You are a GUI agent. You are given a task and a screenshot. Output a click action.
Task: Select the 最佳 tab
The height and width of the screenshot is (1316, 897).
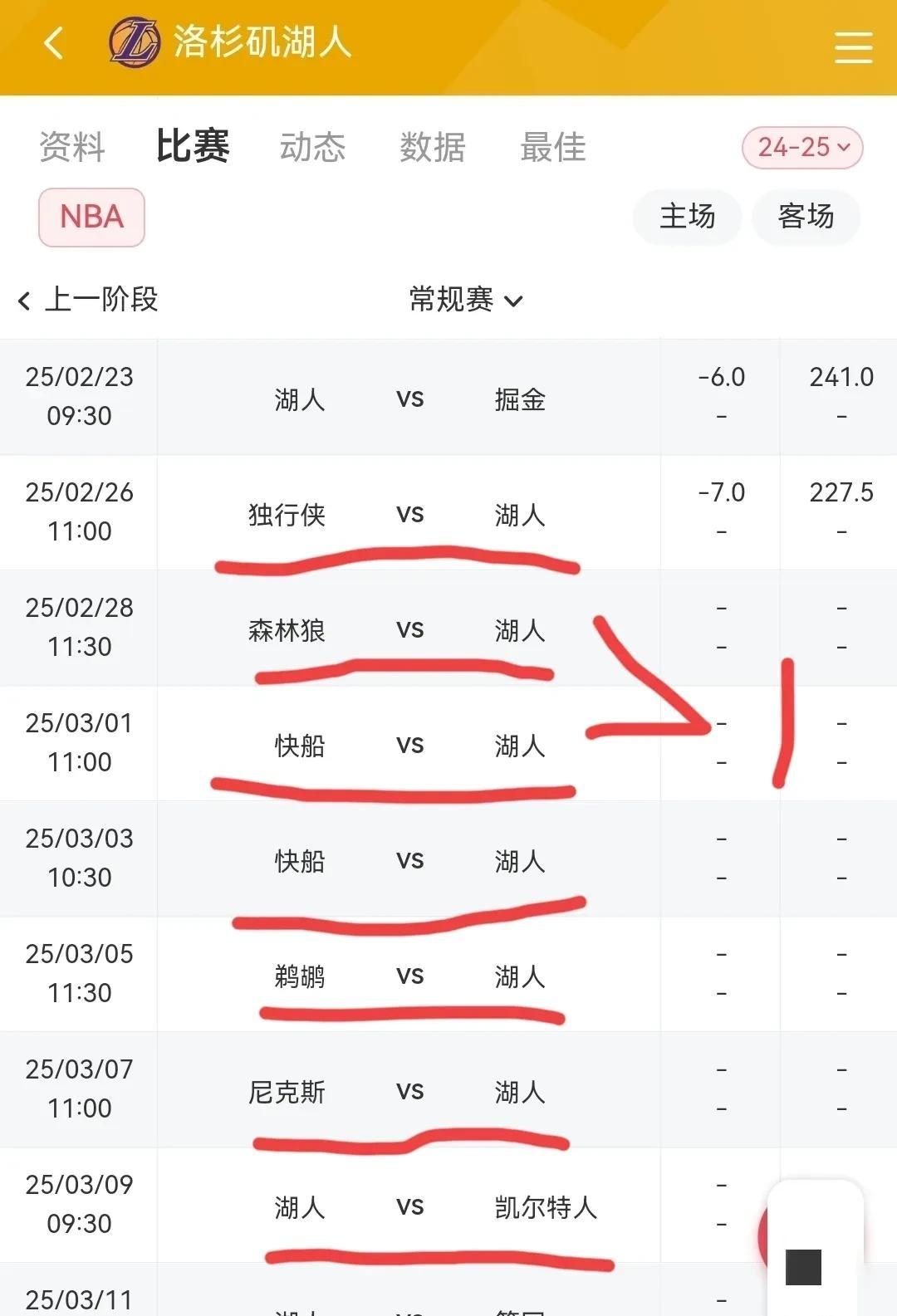[552, 148]
